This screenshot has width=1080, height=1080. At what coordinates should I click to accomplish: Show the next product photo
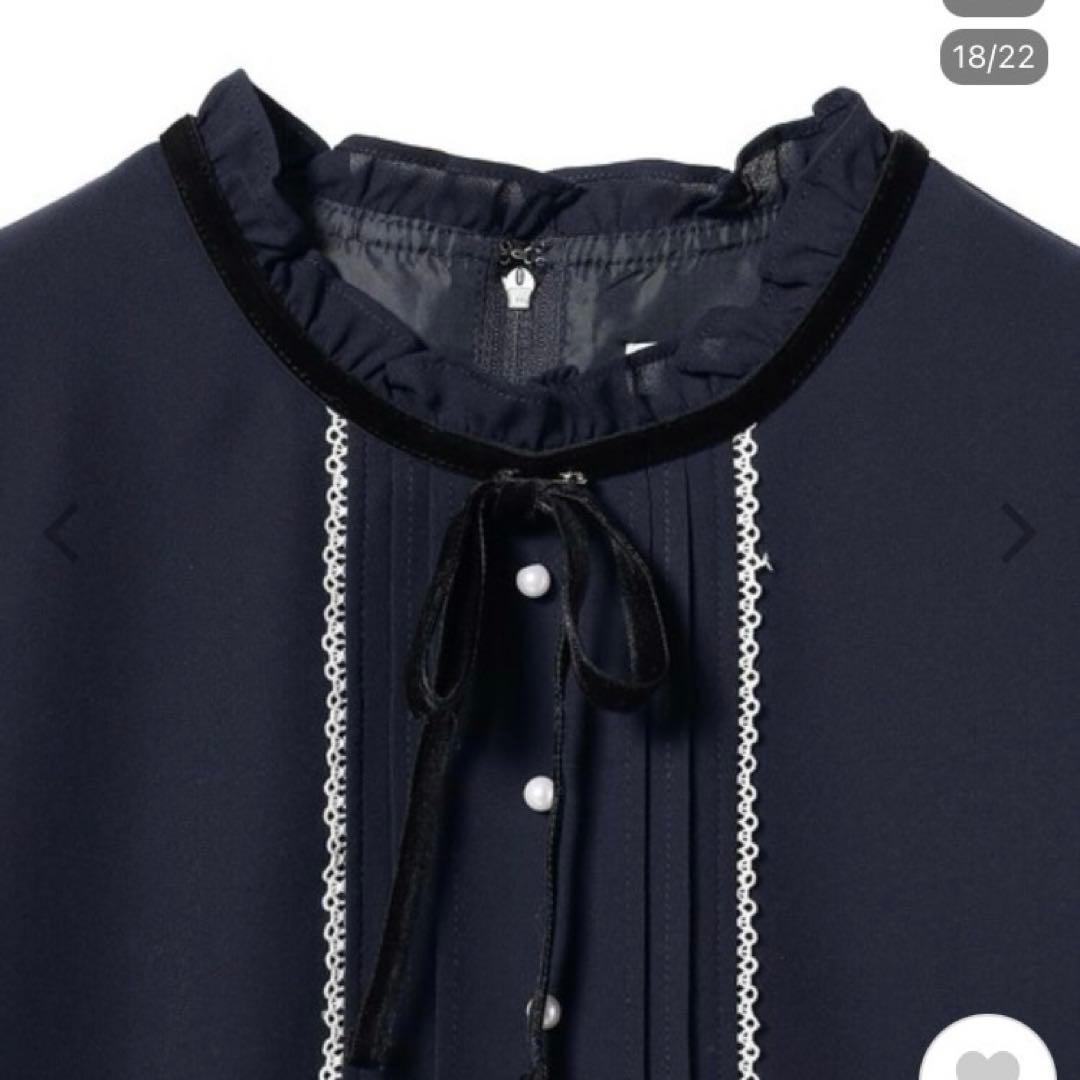click(x=1018, y=532)
